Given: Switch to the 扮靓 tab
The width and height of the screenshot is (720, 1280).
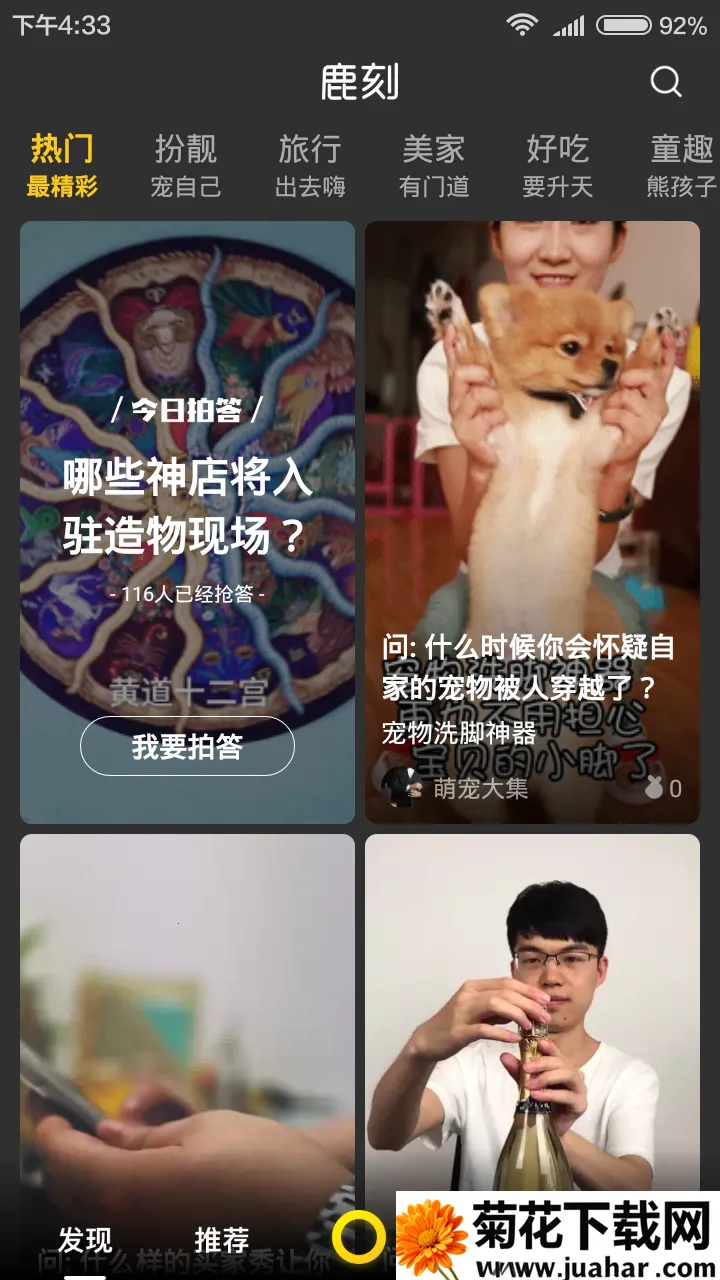Looking at the screenshot, I should point(186,165).
